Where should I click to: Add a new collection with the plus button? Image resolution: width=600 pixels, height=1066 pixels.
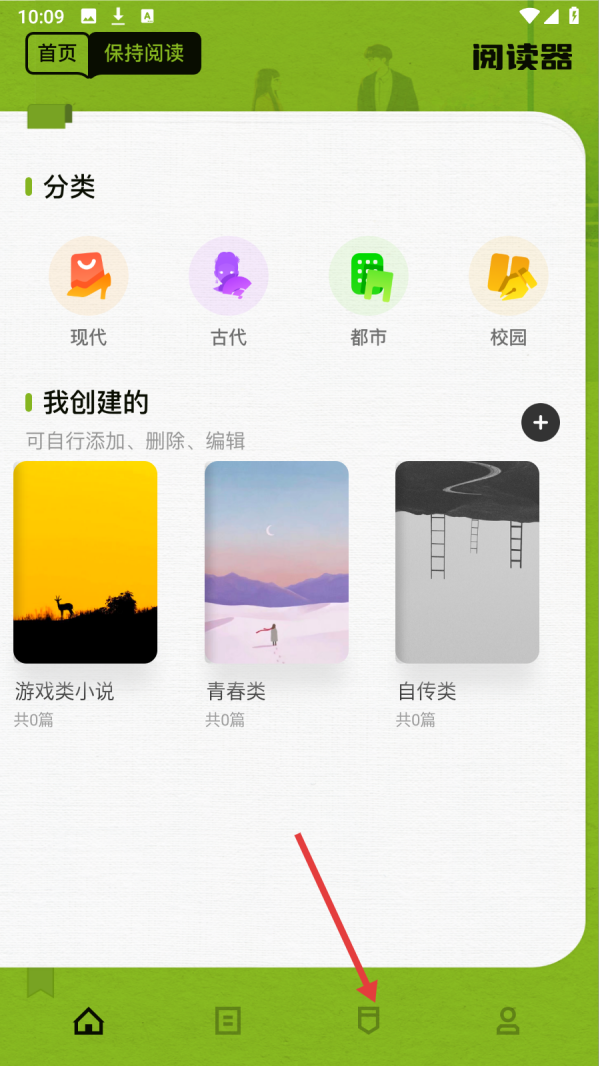click(x=540, y=423)
